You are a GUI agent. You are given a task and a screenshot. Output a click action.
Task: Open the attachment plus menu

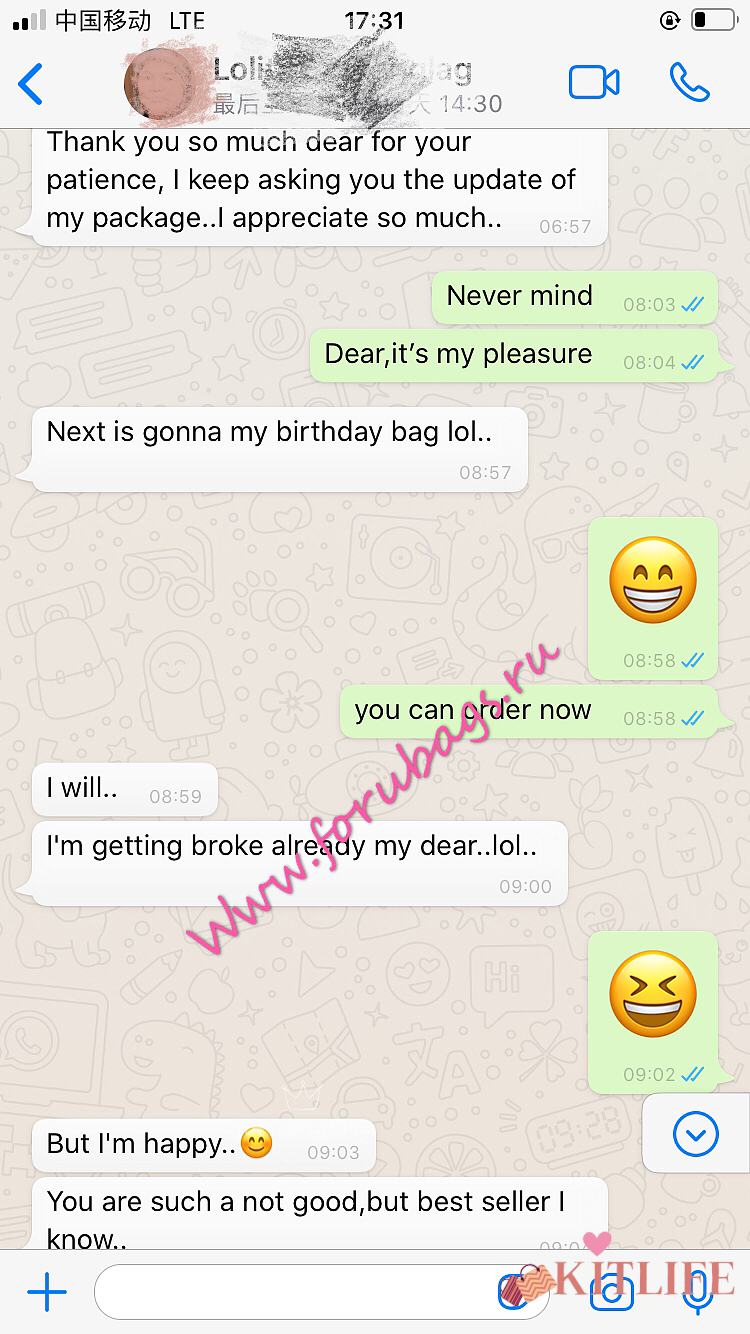click(x=47, y=1293)
